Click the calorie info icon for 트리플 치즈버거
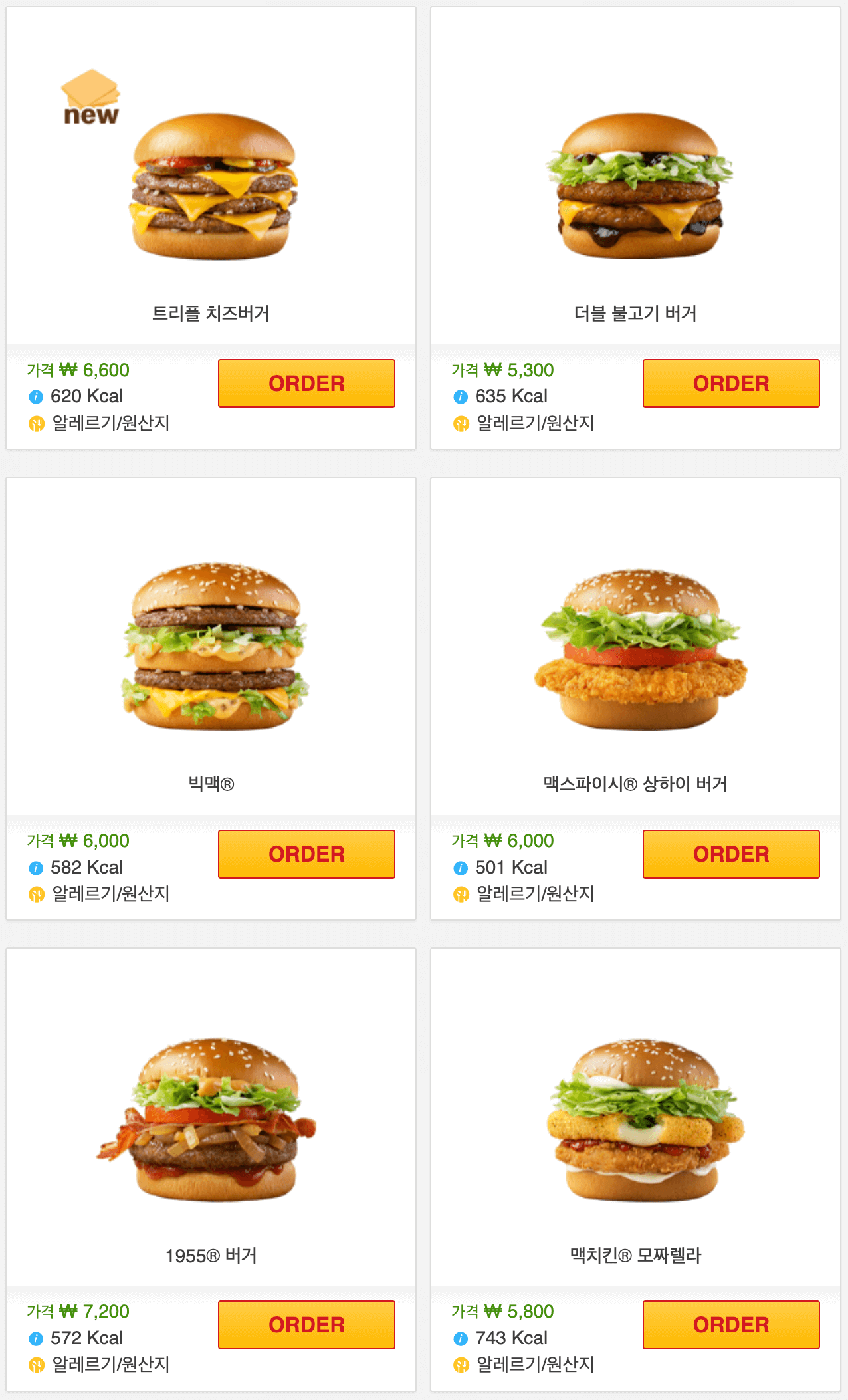The height and width of the screenshot is (1400, 848). pos(33,396)
